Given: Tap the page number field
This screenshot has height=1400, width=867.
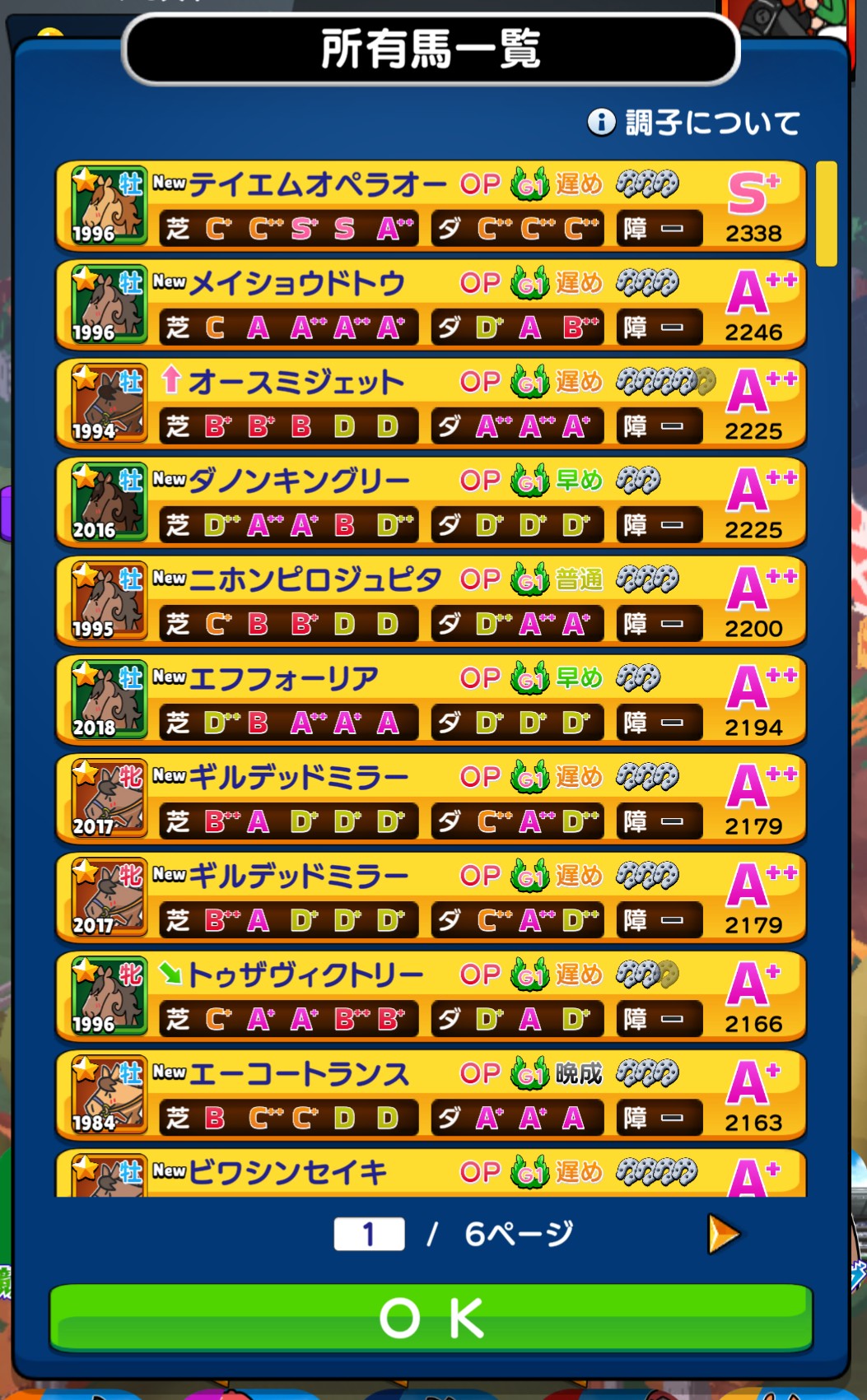Looking at the screenshot, I should pyautogui.click(x=369, y=1234).
